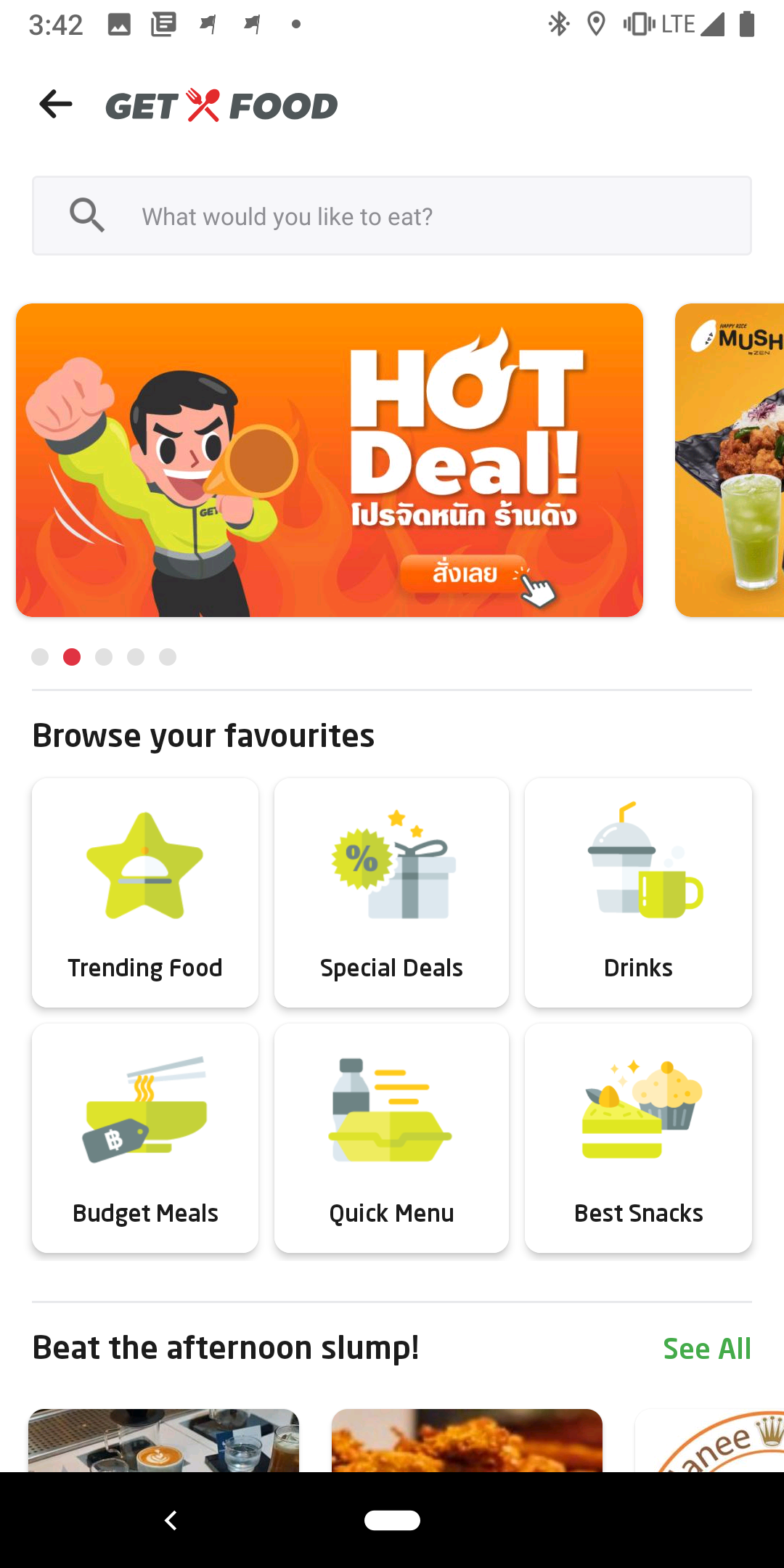
Task: Select the Drinks category
Action: [638, 893]
